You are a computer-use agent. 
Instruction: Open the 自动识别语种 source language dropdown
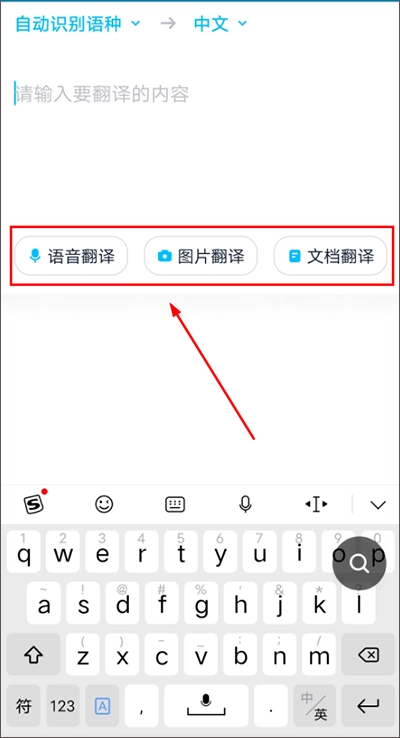78,24
